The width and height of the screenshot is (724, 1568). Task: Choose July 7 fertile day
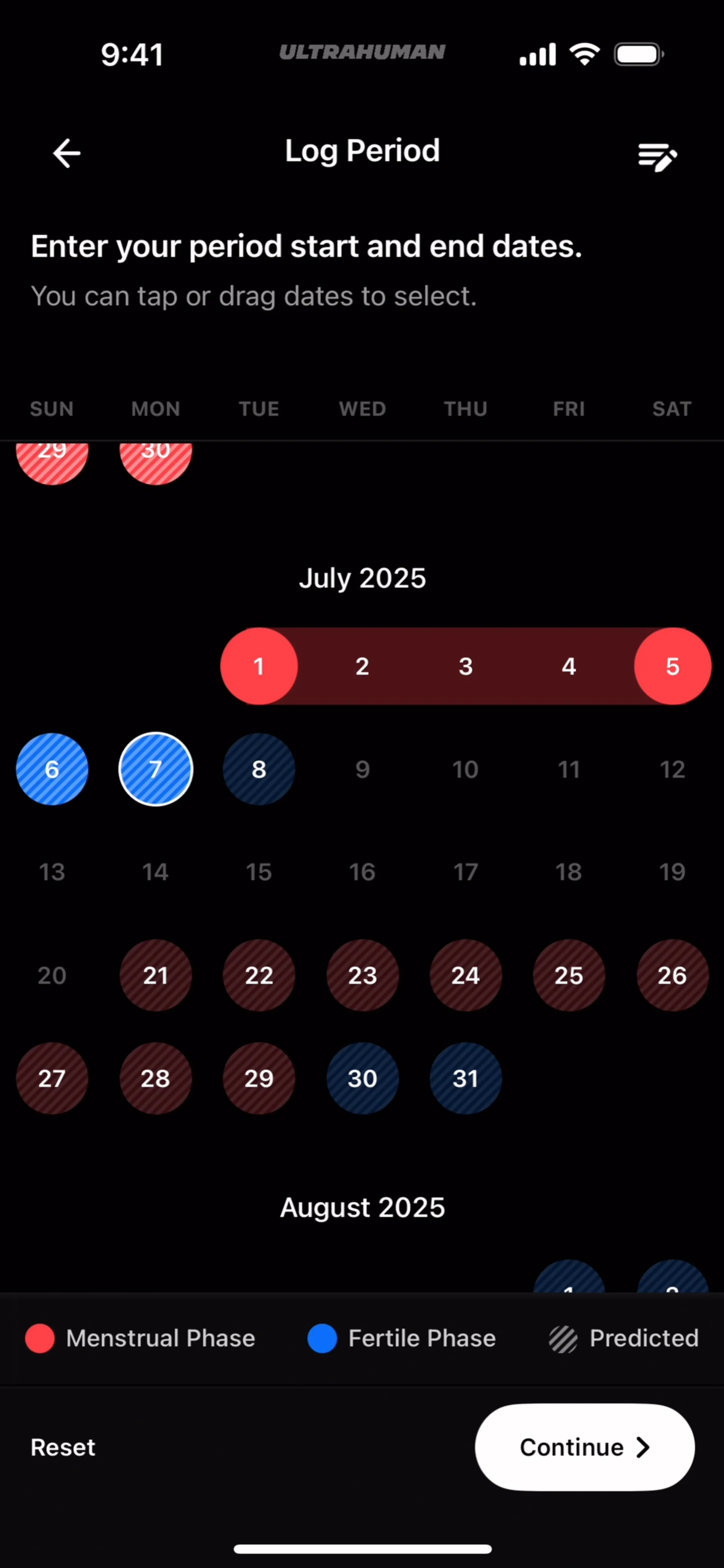(x=155, y=769)
